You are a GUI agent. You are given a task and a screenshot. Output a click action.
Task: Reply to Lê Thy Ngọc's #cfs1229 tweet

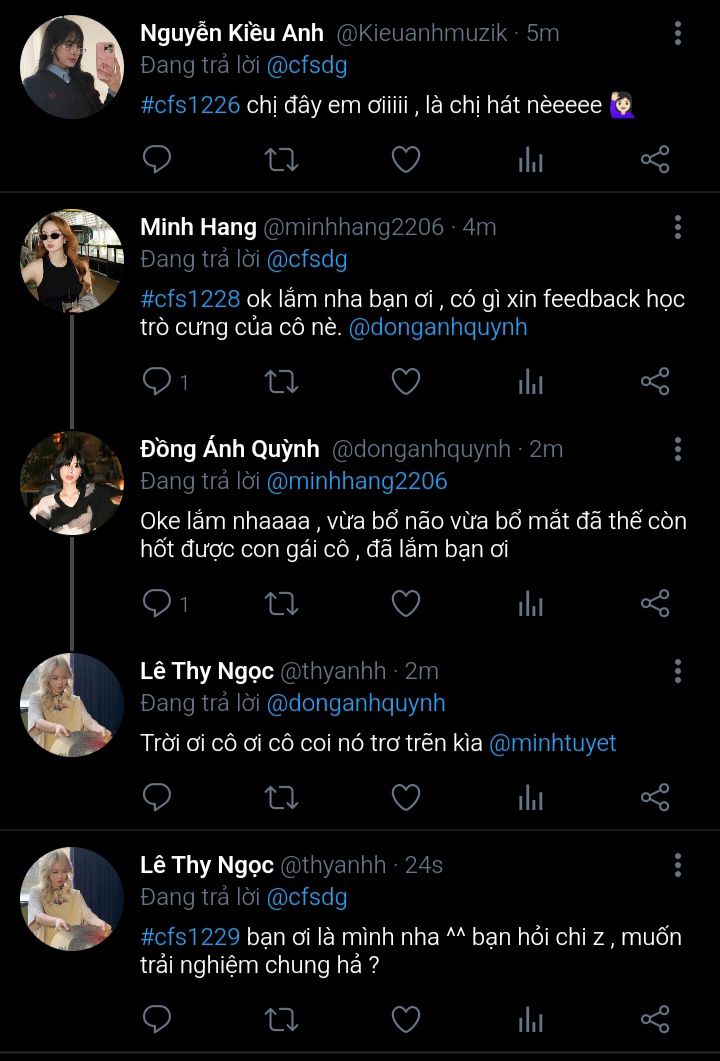[158, 1019]
